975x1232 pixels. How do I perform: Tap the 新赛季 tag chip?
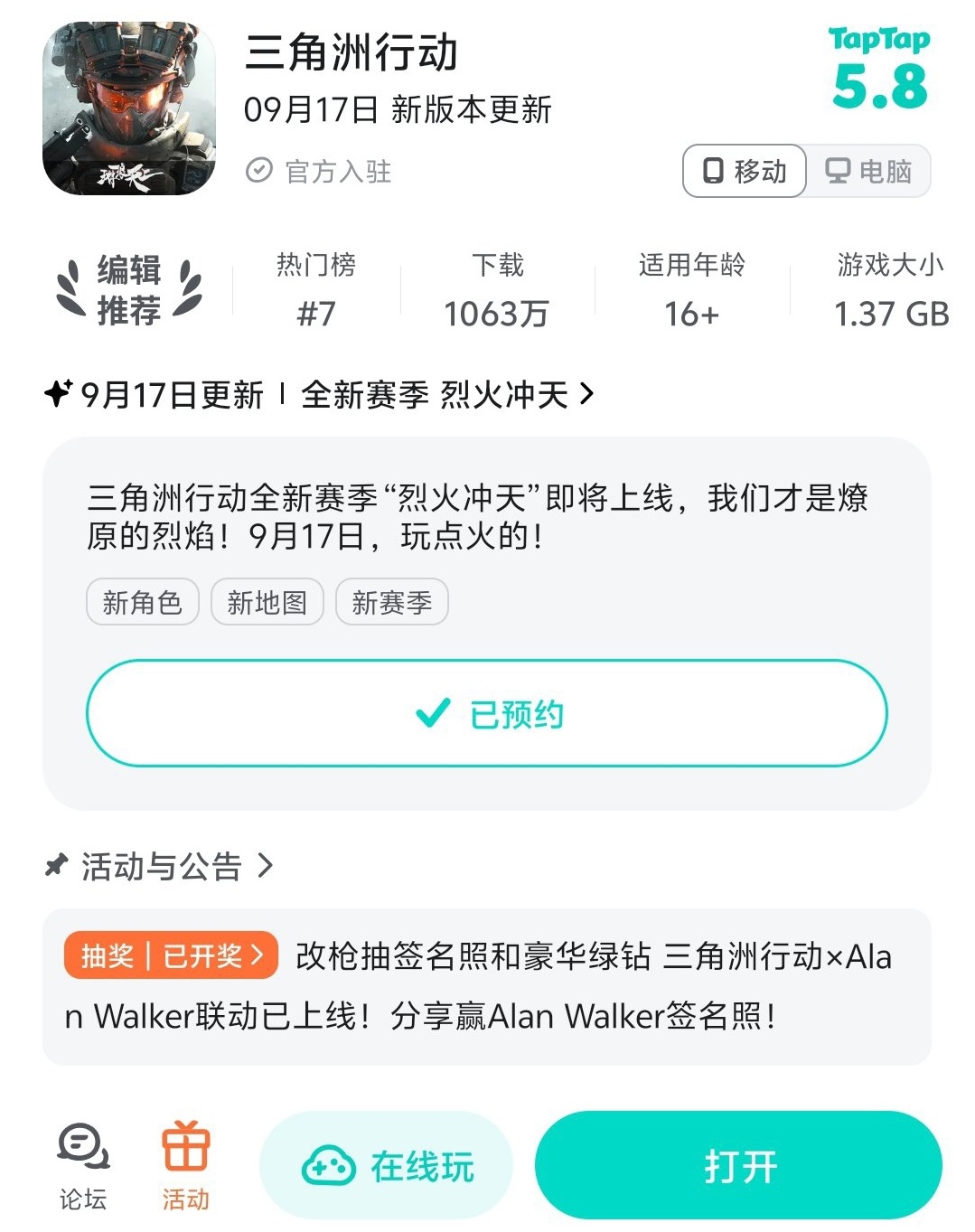click(x=392, y=602)
